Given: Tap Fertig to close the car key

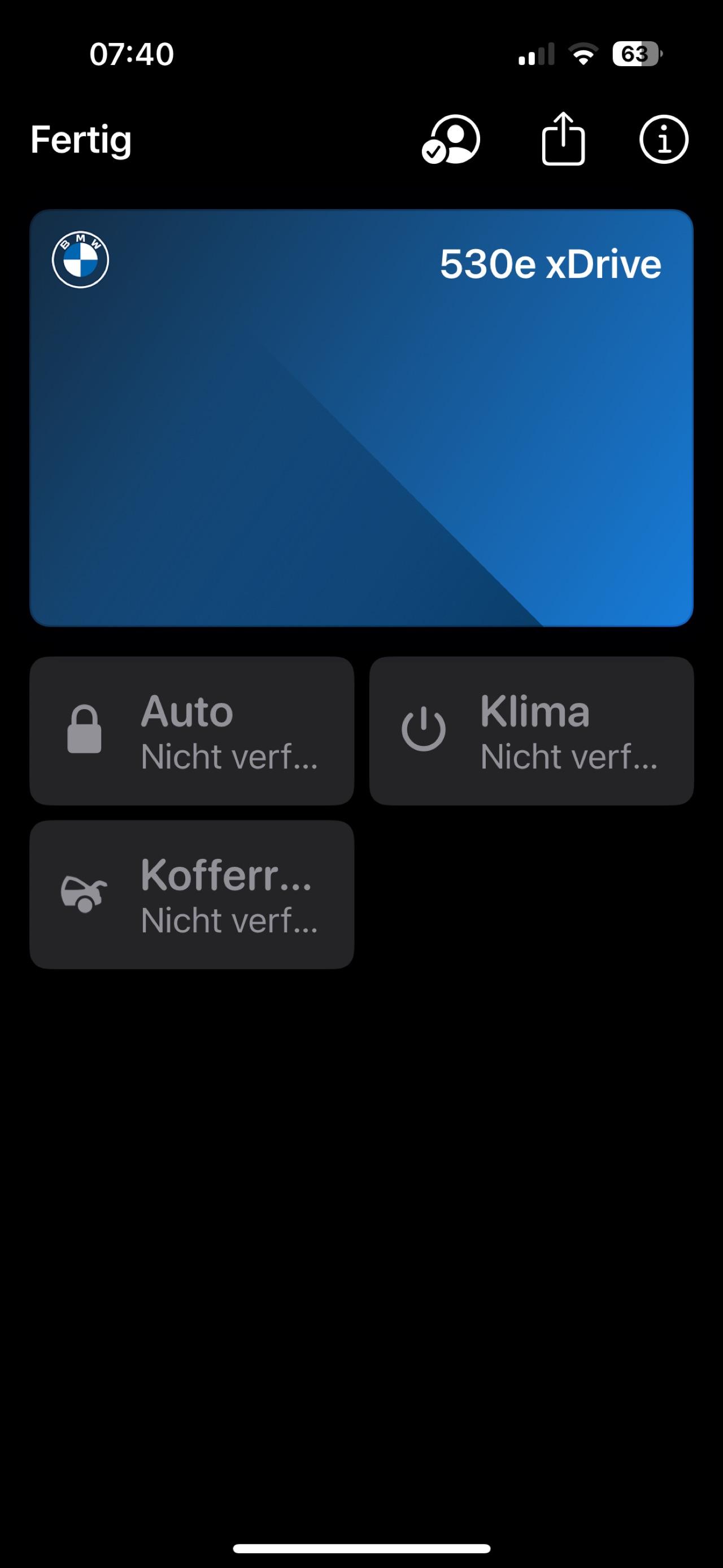Looking at the screenshot, I should click(81, 140).
